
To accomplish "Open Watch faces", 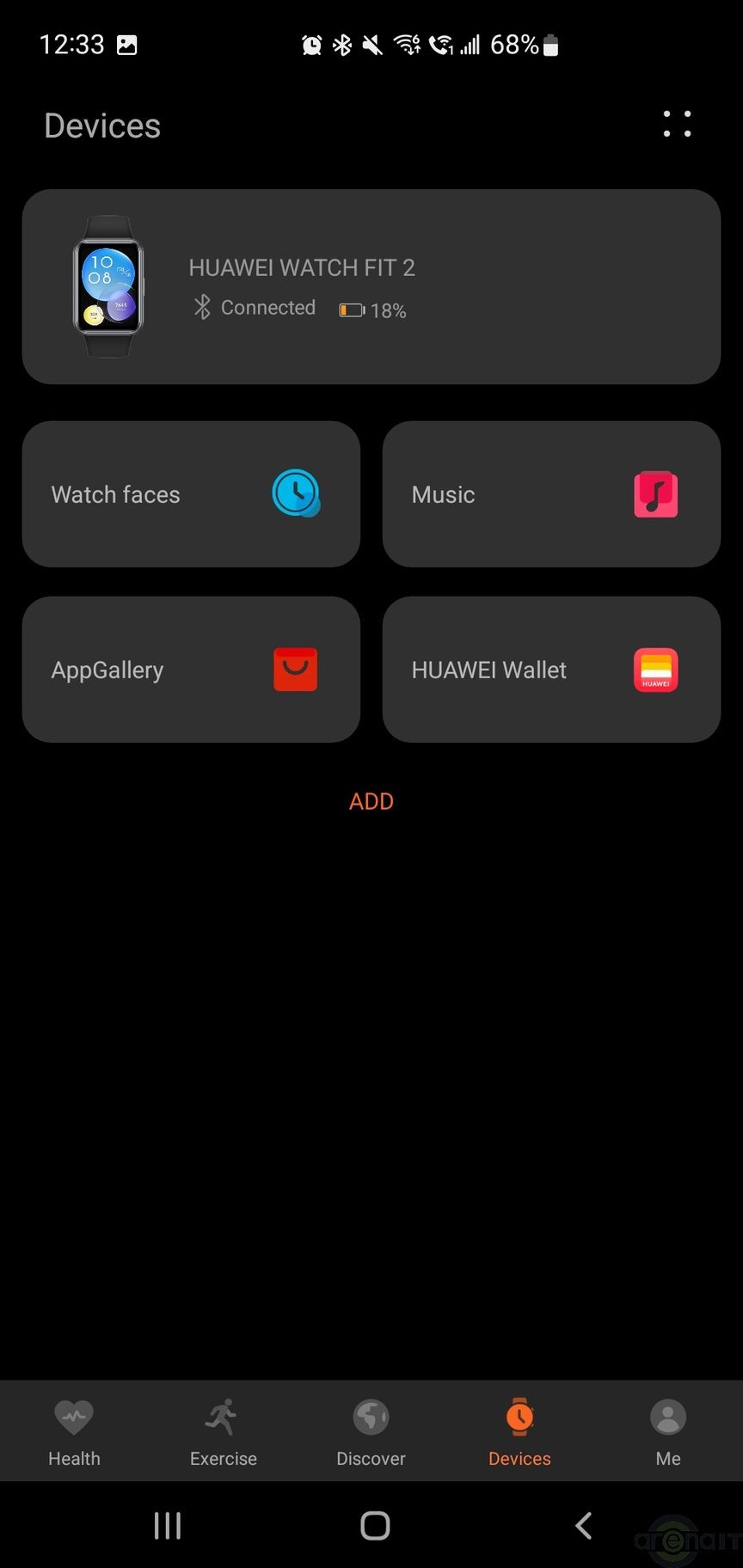I will coord(191,494).
